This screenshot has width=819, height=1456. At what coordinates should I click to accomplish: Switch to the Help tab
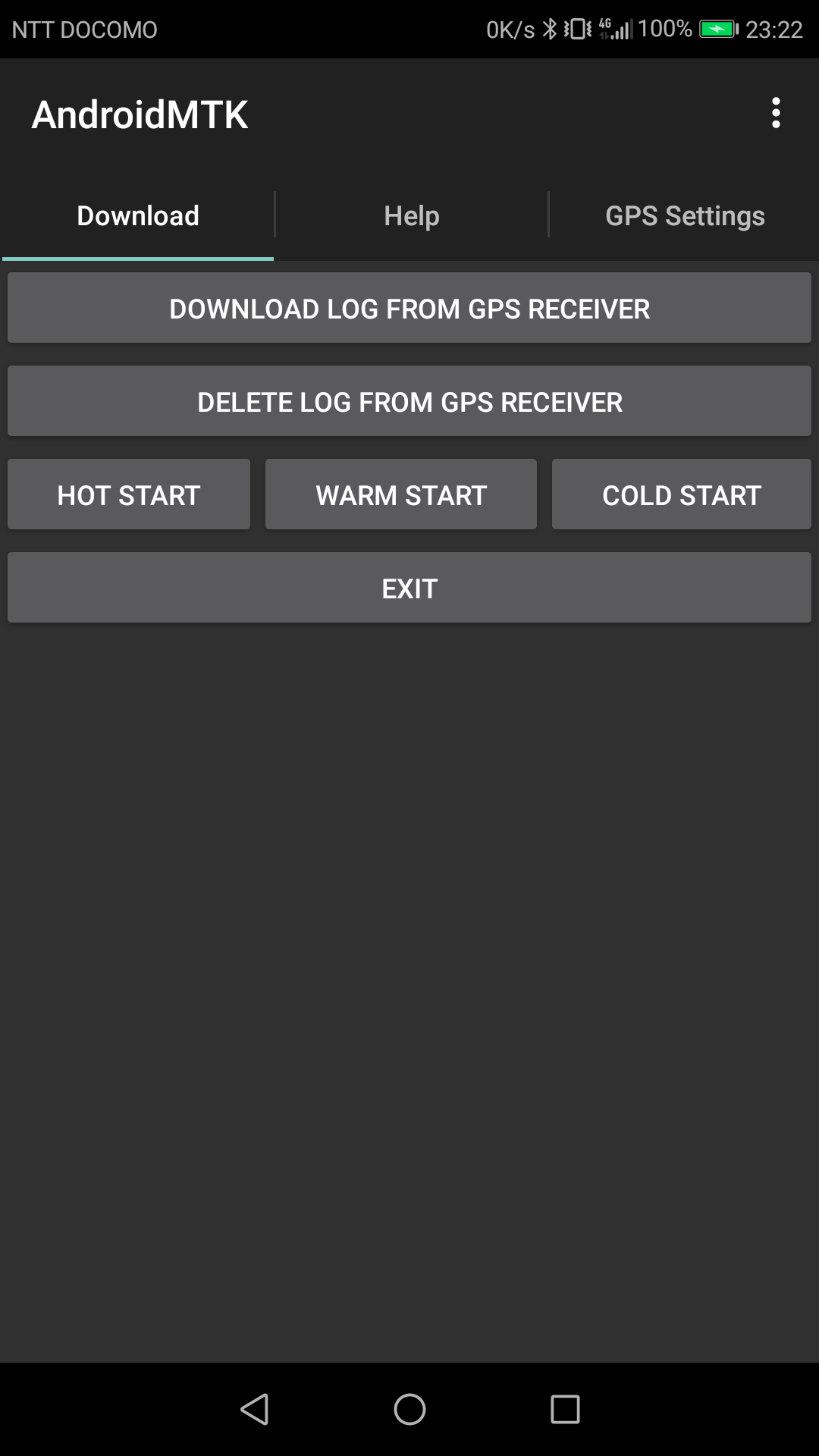(x=411, y=215)
